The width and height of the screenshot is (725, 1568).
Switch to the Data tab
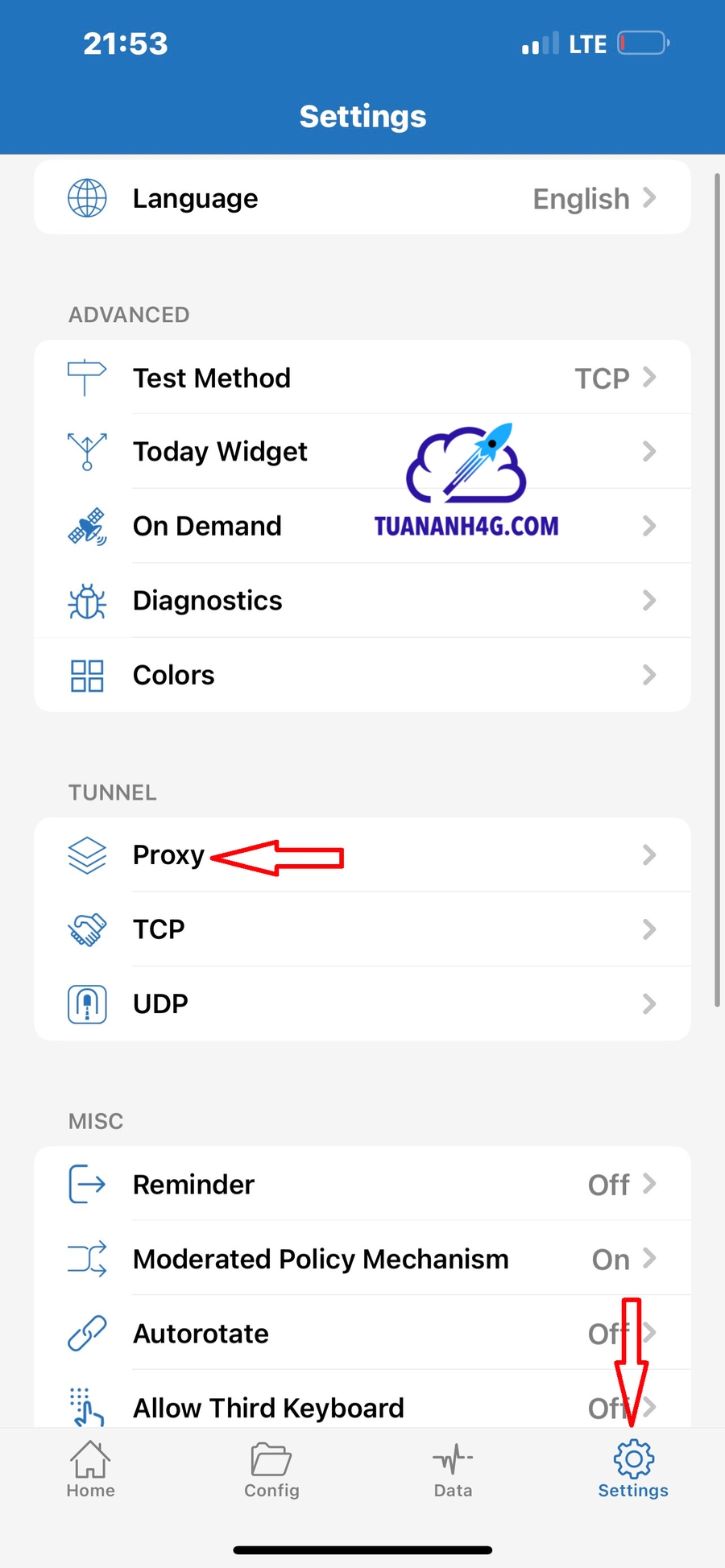click(453, 1470)
